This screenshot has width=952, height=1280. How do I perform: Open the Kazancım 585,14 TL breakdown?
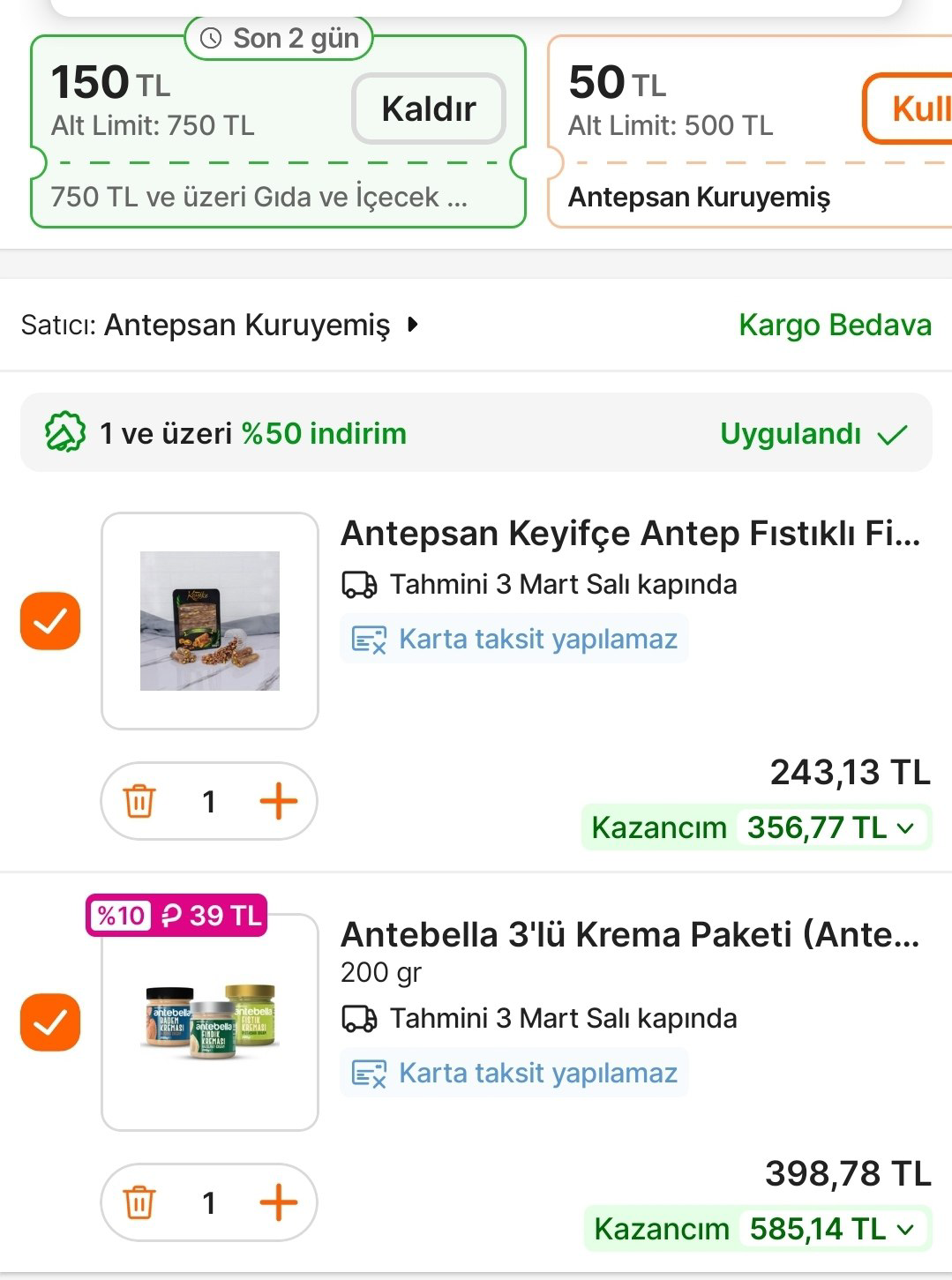[x=905, y=1228]
